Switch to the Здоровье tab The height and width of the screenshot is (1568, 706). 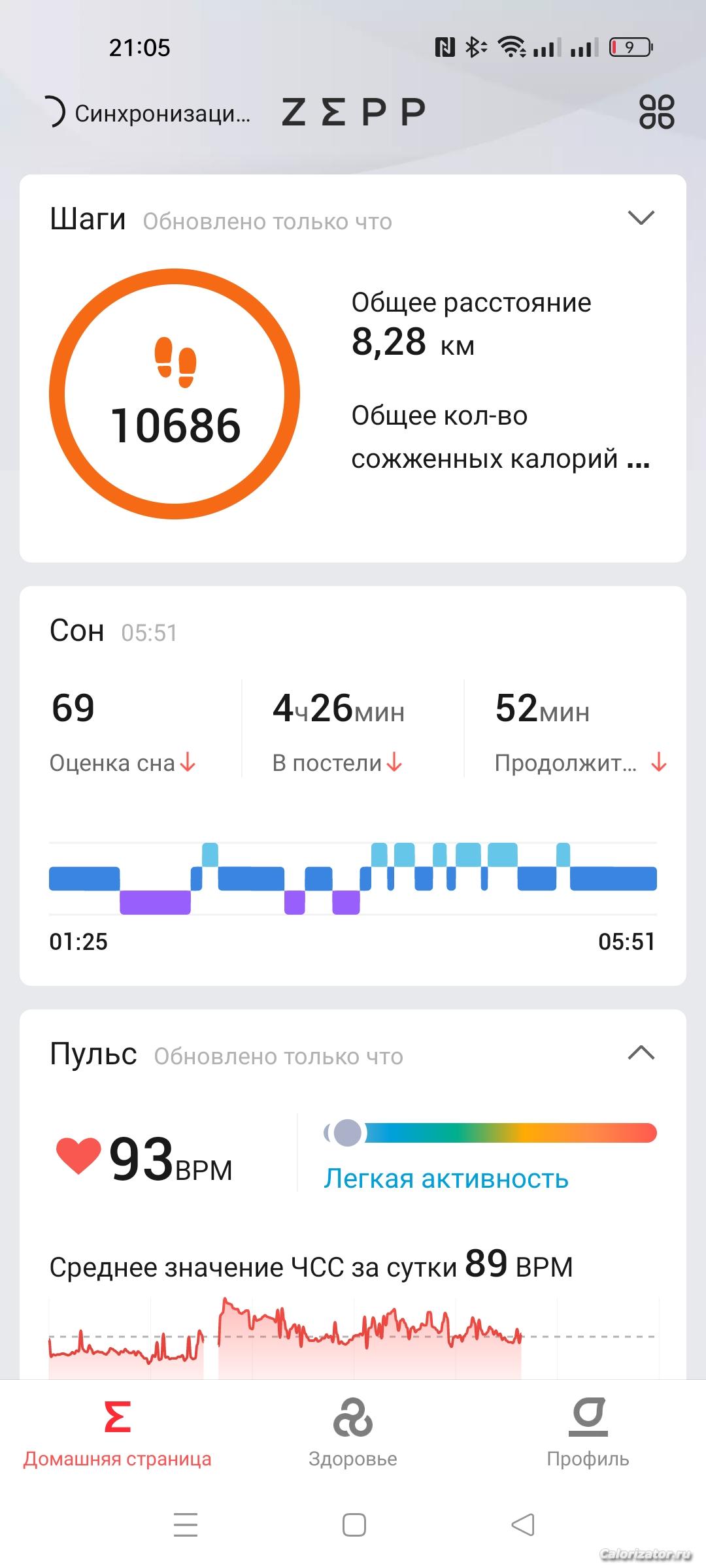tap(353, 1432)
